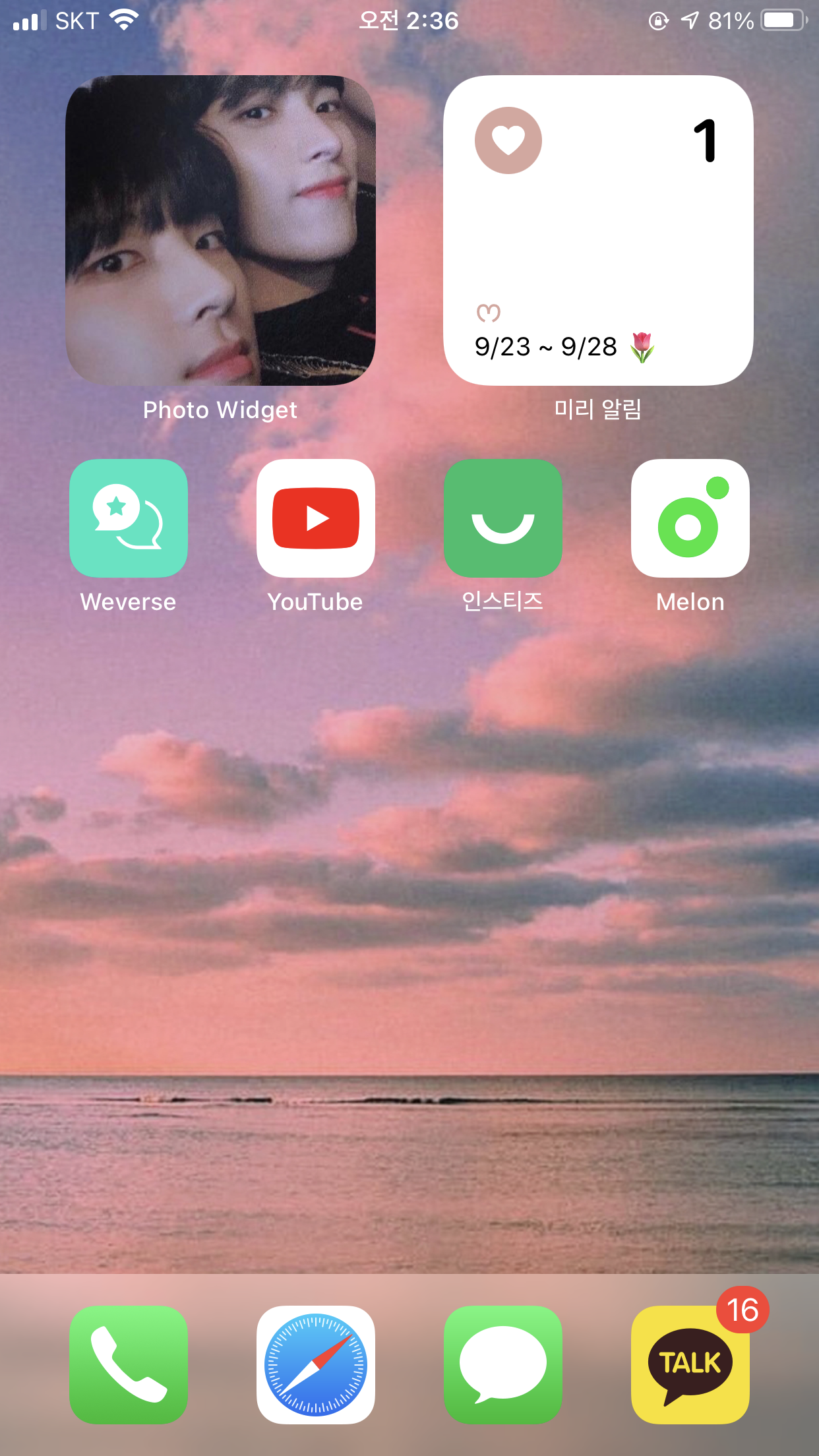
Task: Launch Safari browser from the dock
Action: coord(316,1364)
